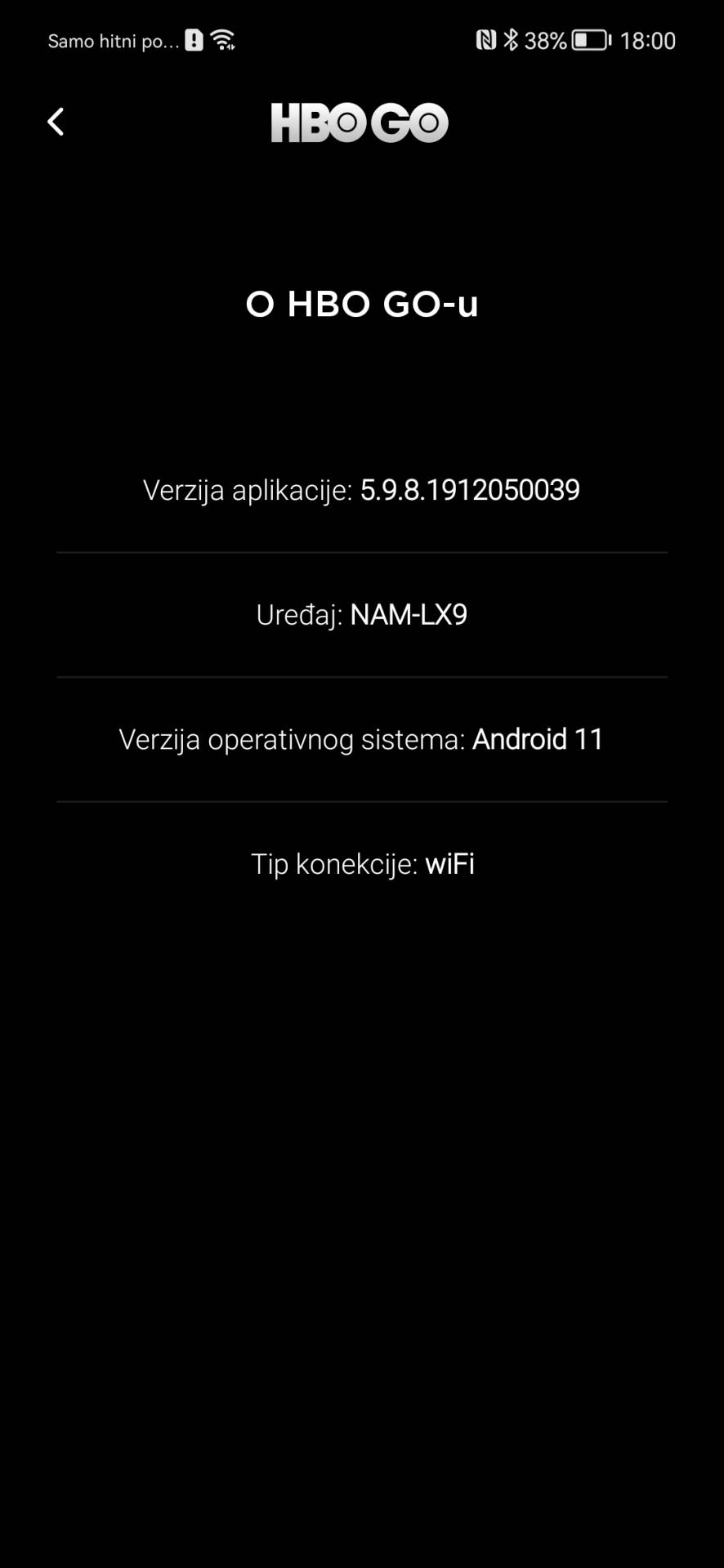This screenshot has width=724, height=1568.
Task: Tap the battery level percentage 38%
Action: [545, 39]
